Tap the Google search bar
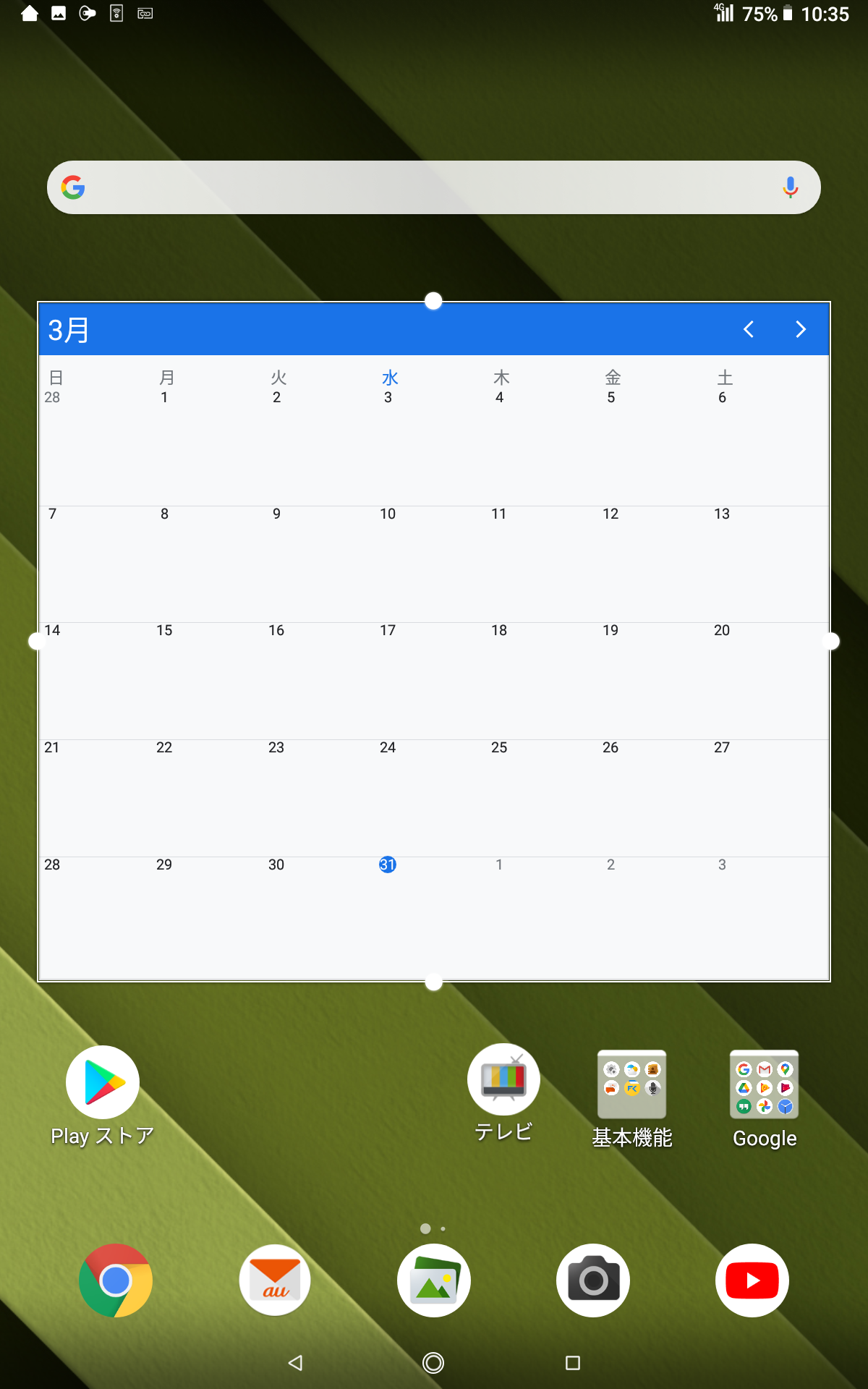The image size is (868, 1389). click(x=420, y=187)
